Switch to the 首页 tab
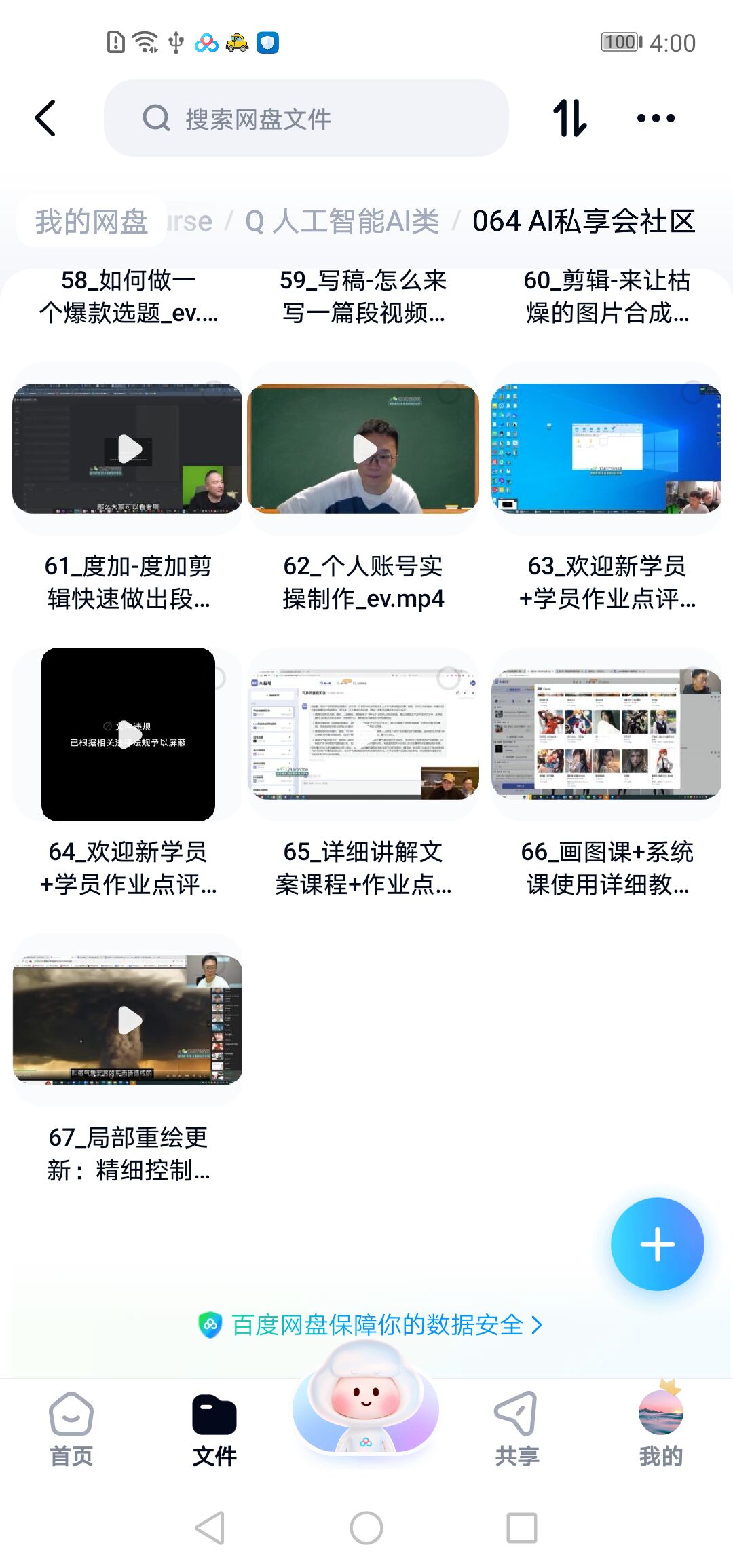 coord(71,1429)
